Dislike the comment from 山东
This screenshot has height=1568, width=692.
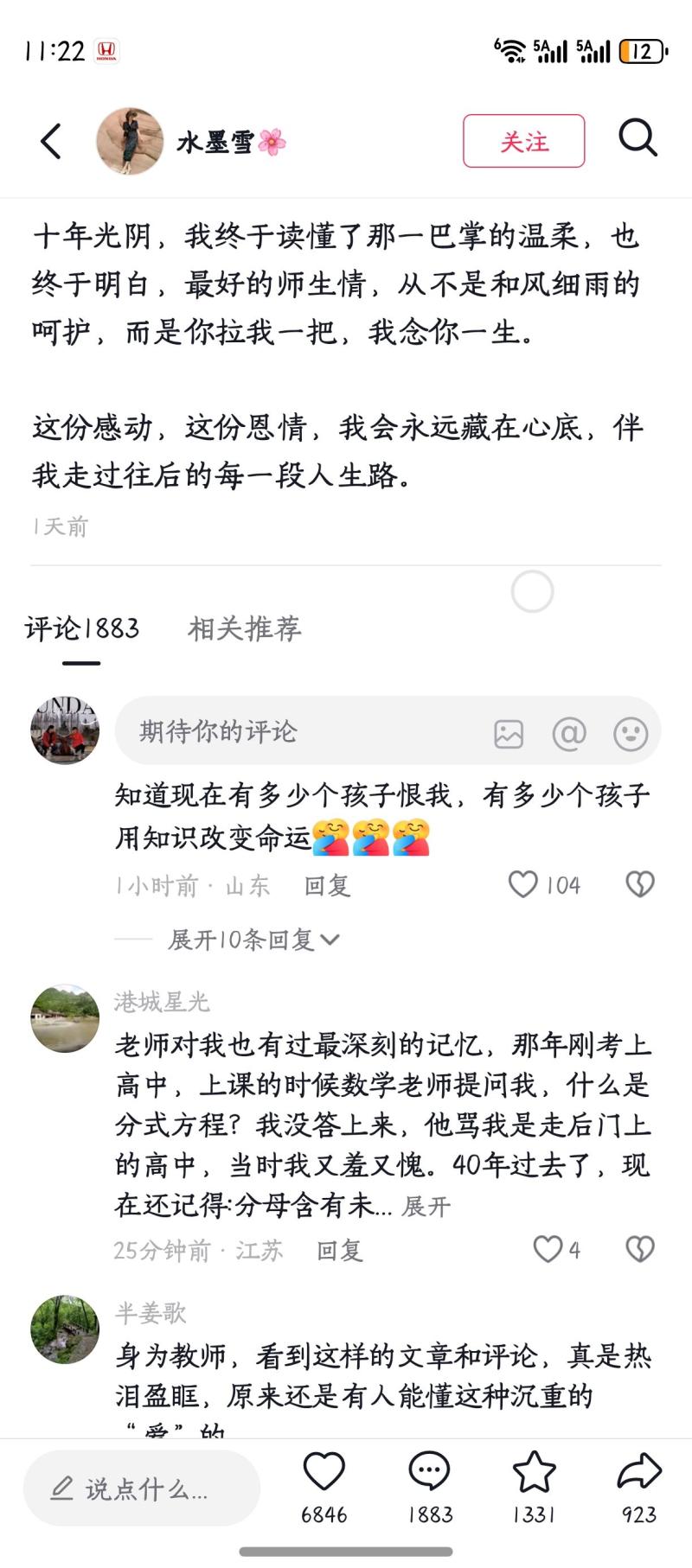(640, 884)
